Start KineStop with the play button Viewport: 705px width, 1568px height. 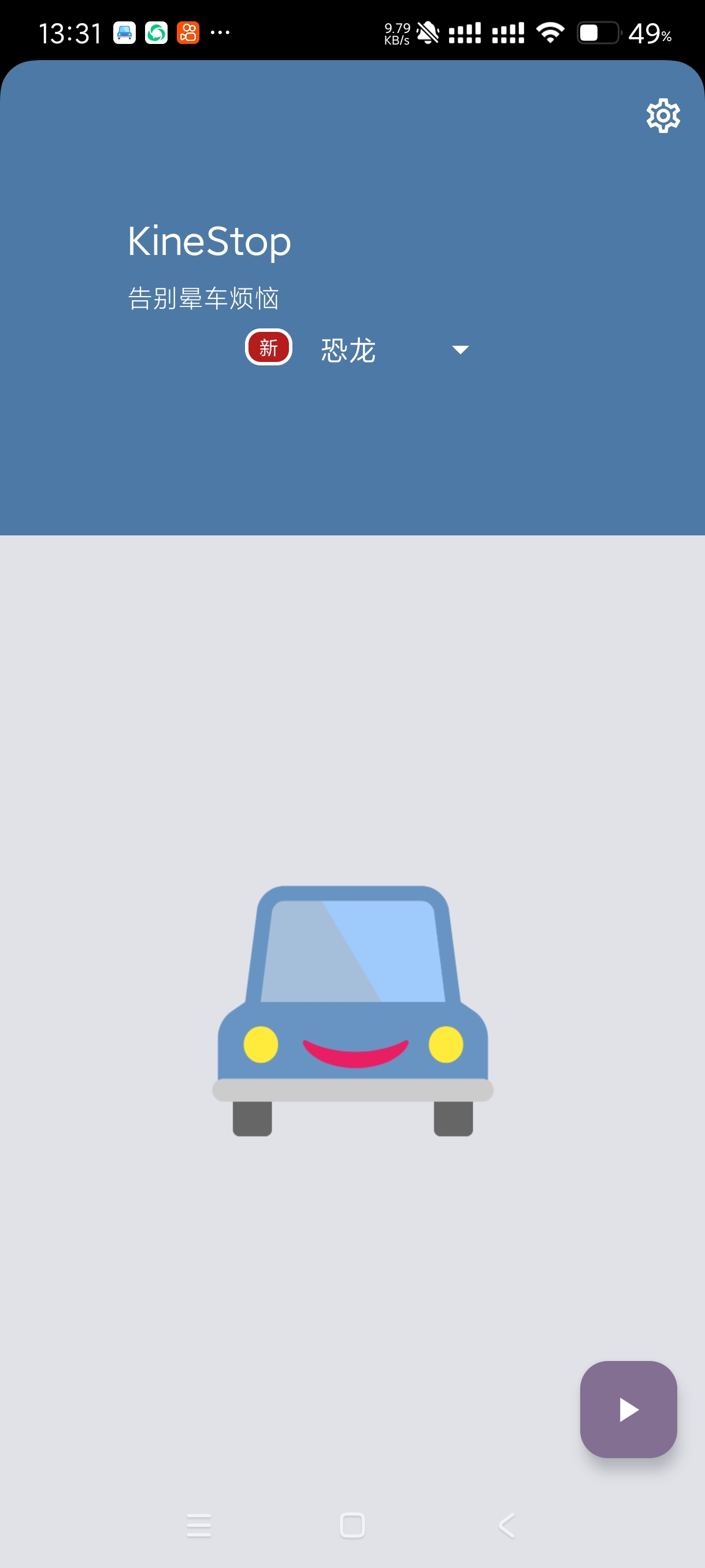(x=628, y=1408)
